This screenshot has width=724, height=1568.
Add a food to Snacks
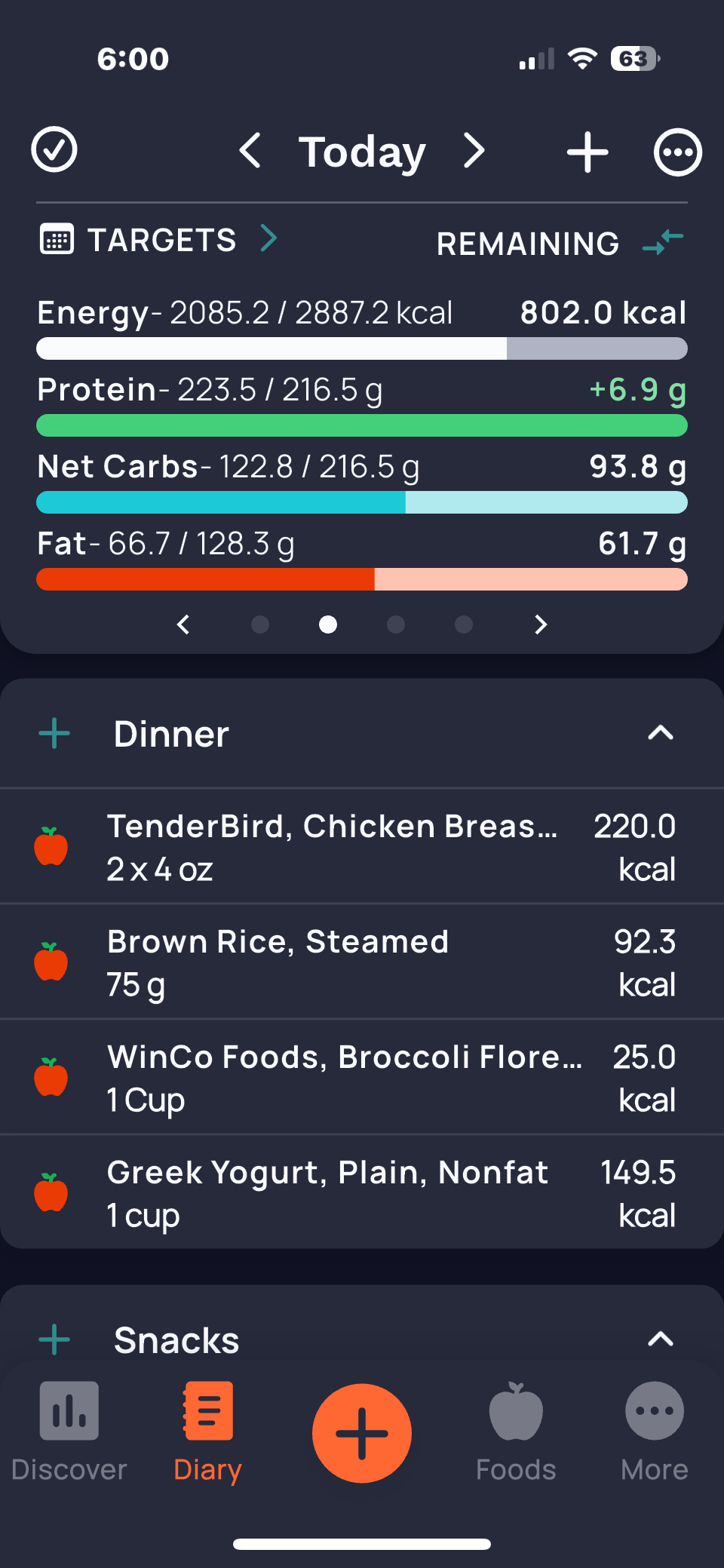point(54,1339)
